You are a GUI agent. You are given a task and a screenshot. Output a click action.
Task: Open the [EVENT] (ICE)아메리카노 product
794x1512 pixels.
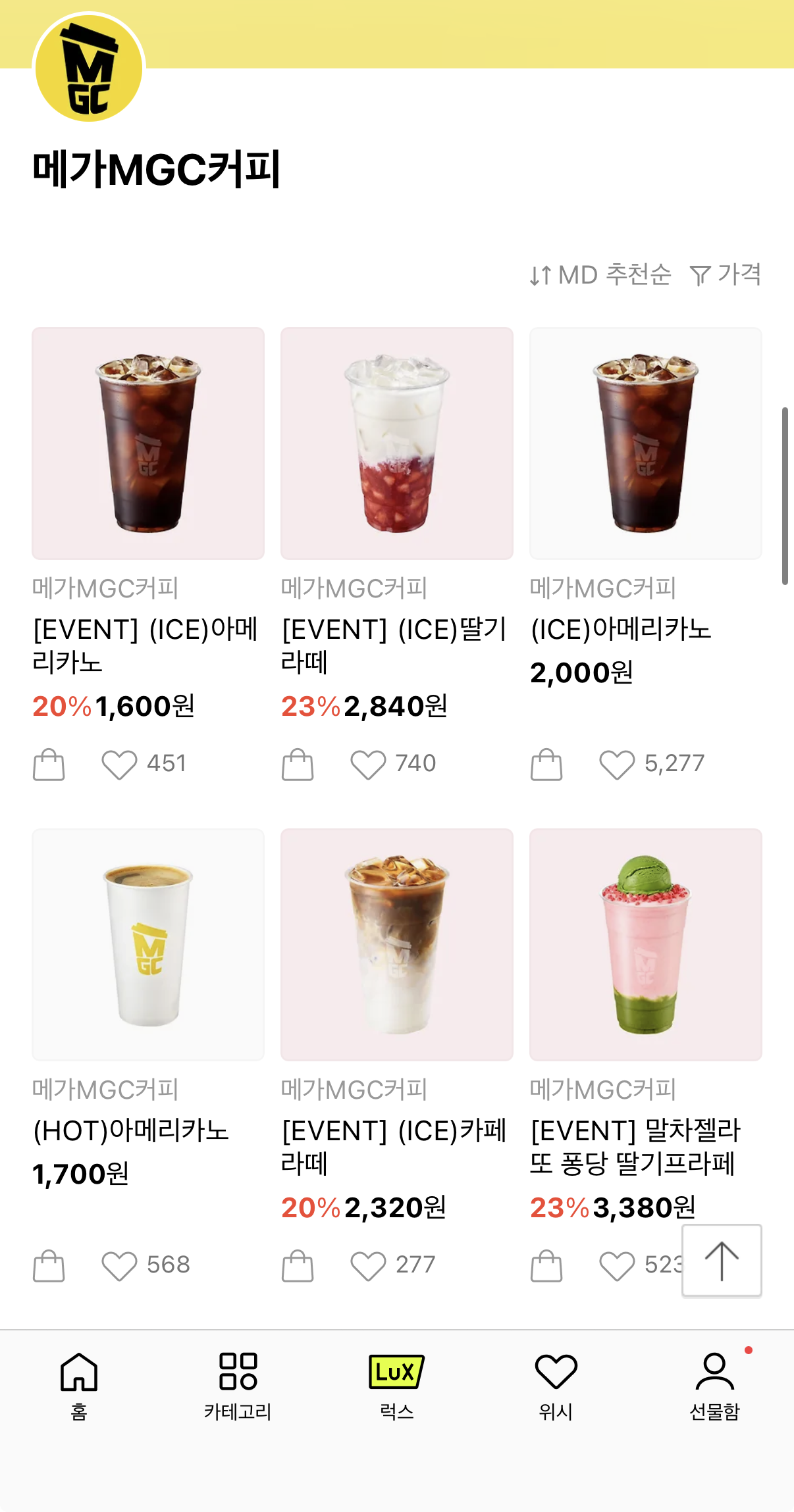[148, 443]
